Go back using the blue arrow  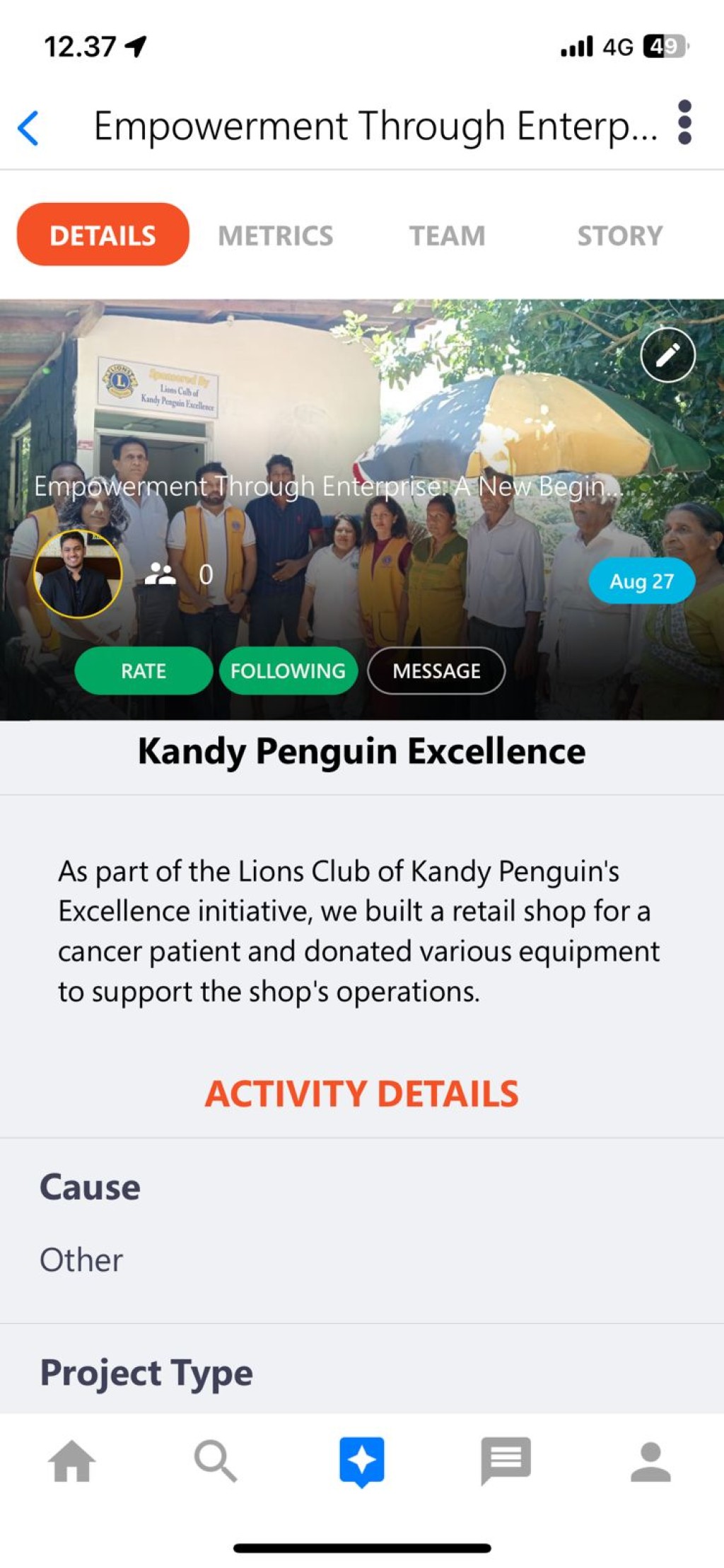point(28,128)
